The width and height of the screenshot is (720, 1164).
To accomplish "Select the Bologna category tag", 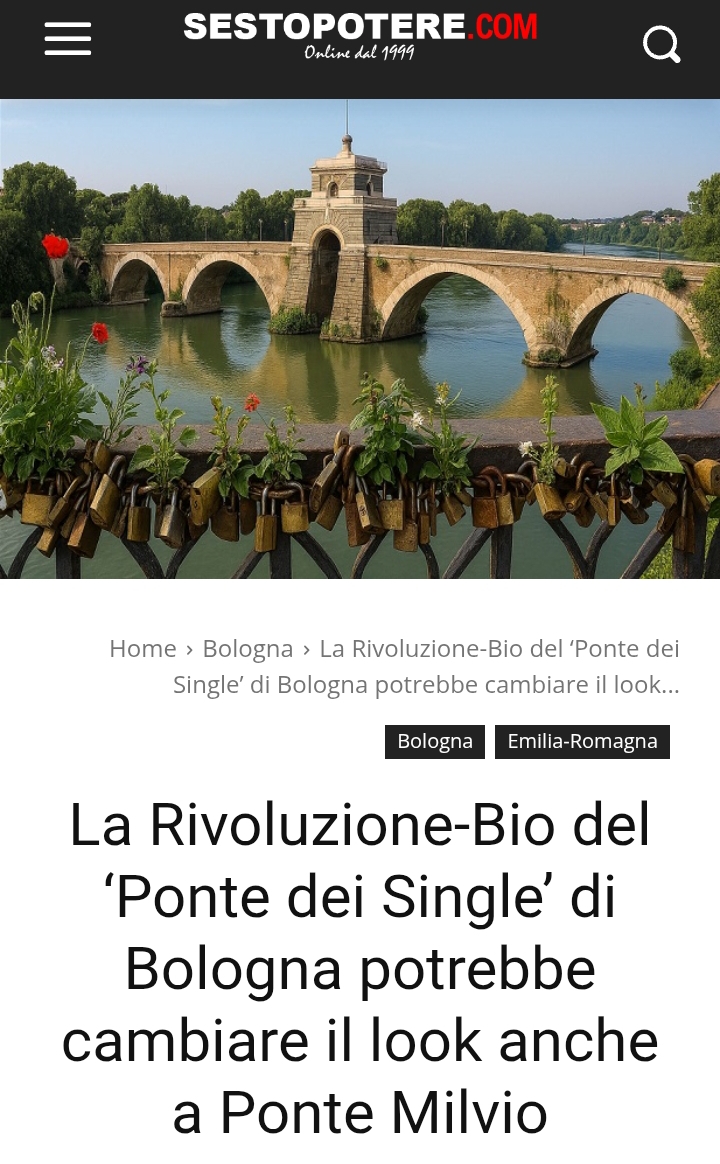I will [x=435, y=742].
